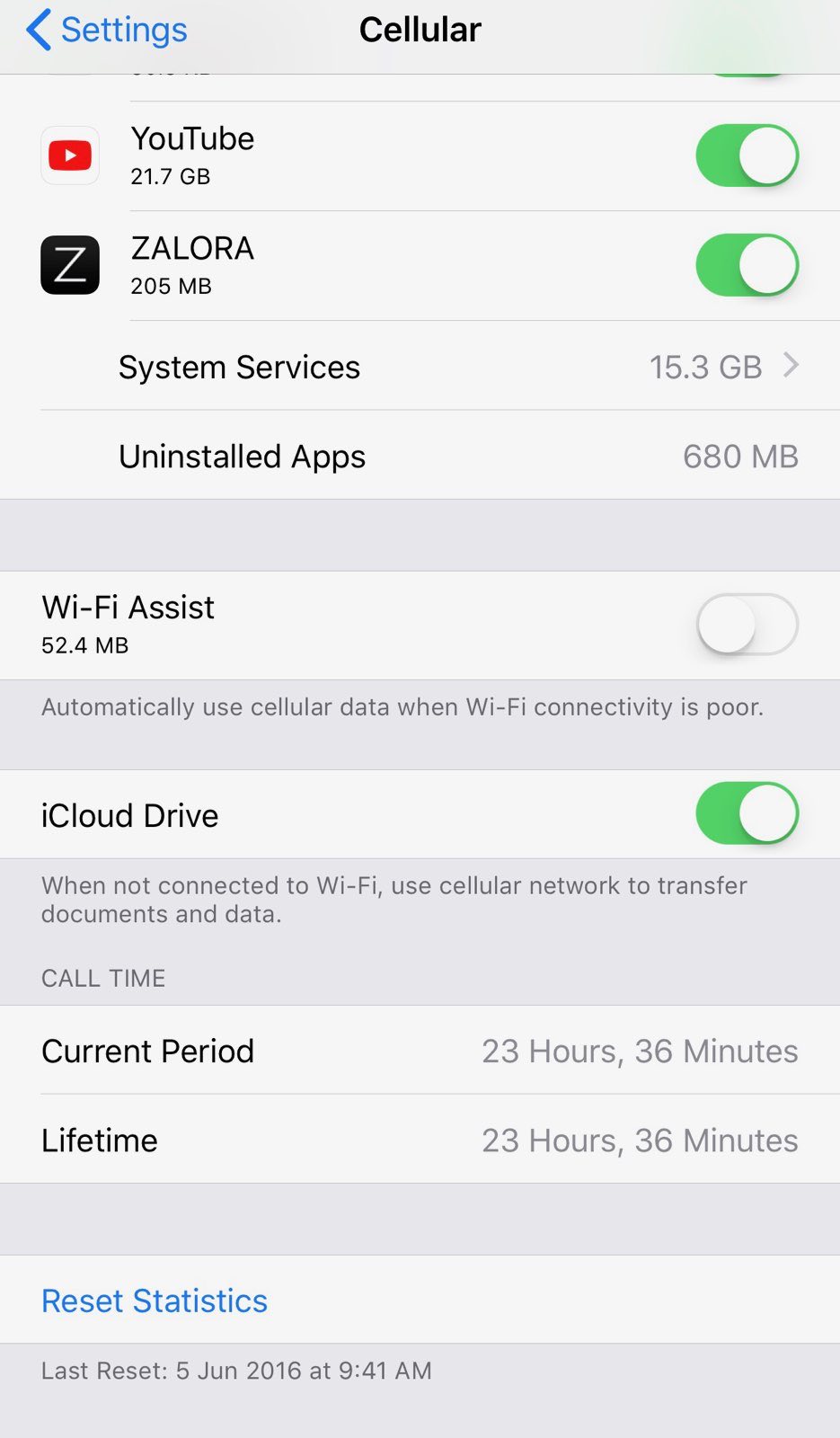The height and width of the screenshot is (1438, 840).
Task: Turn off cellular data for ZALORA
Action: [x=747, y=265]
